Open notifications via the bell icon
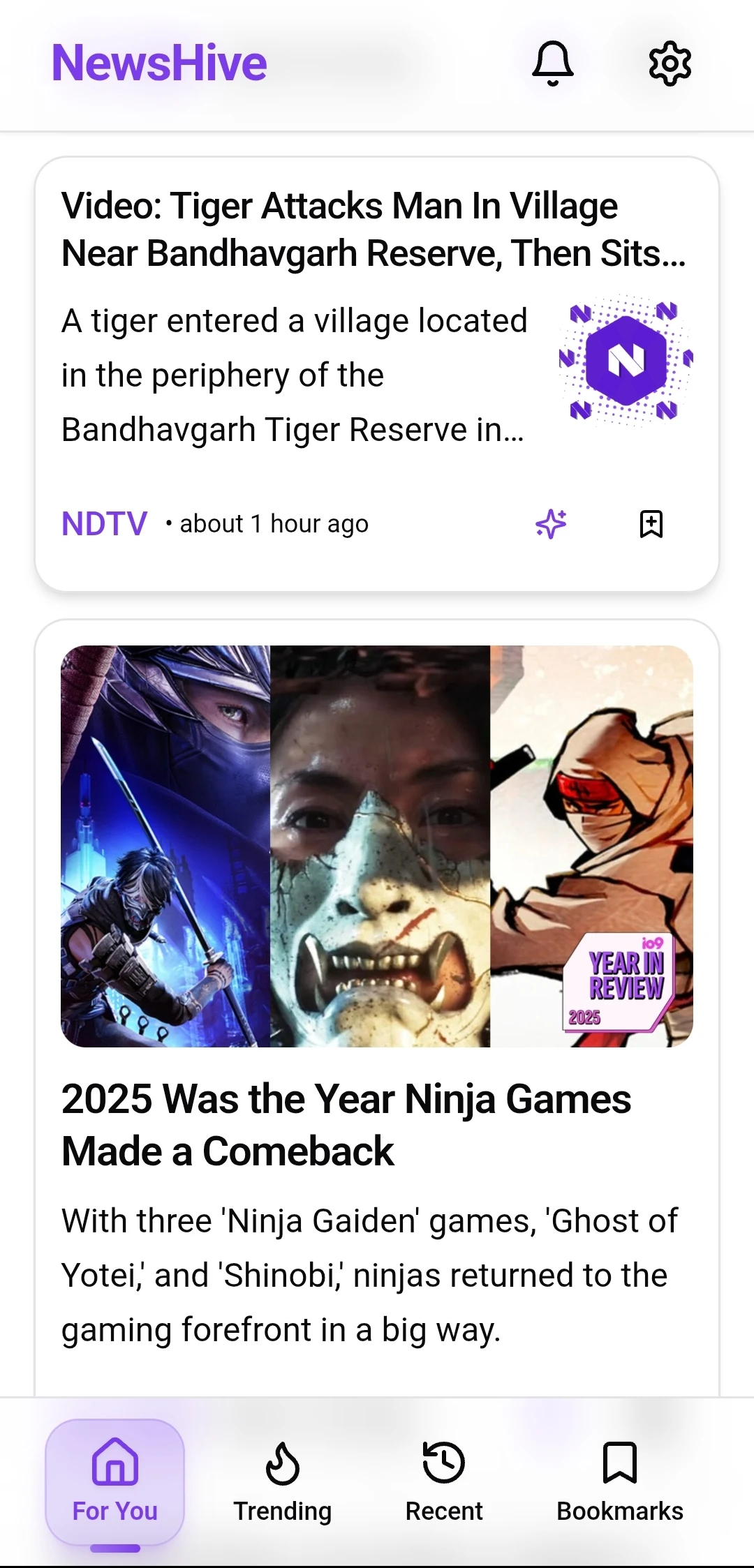Screen dimensions: 754x1568 click(551, 64)
